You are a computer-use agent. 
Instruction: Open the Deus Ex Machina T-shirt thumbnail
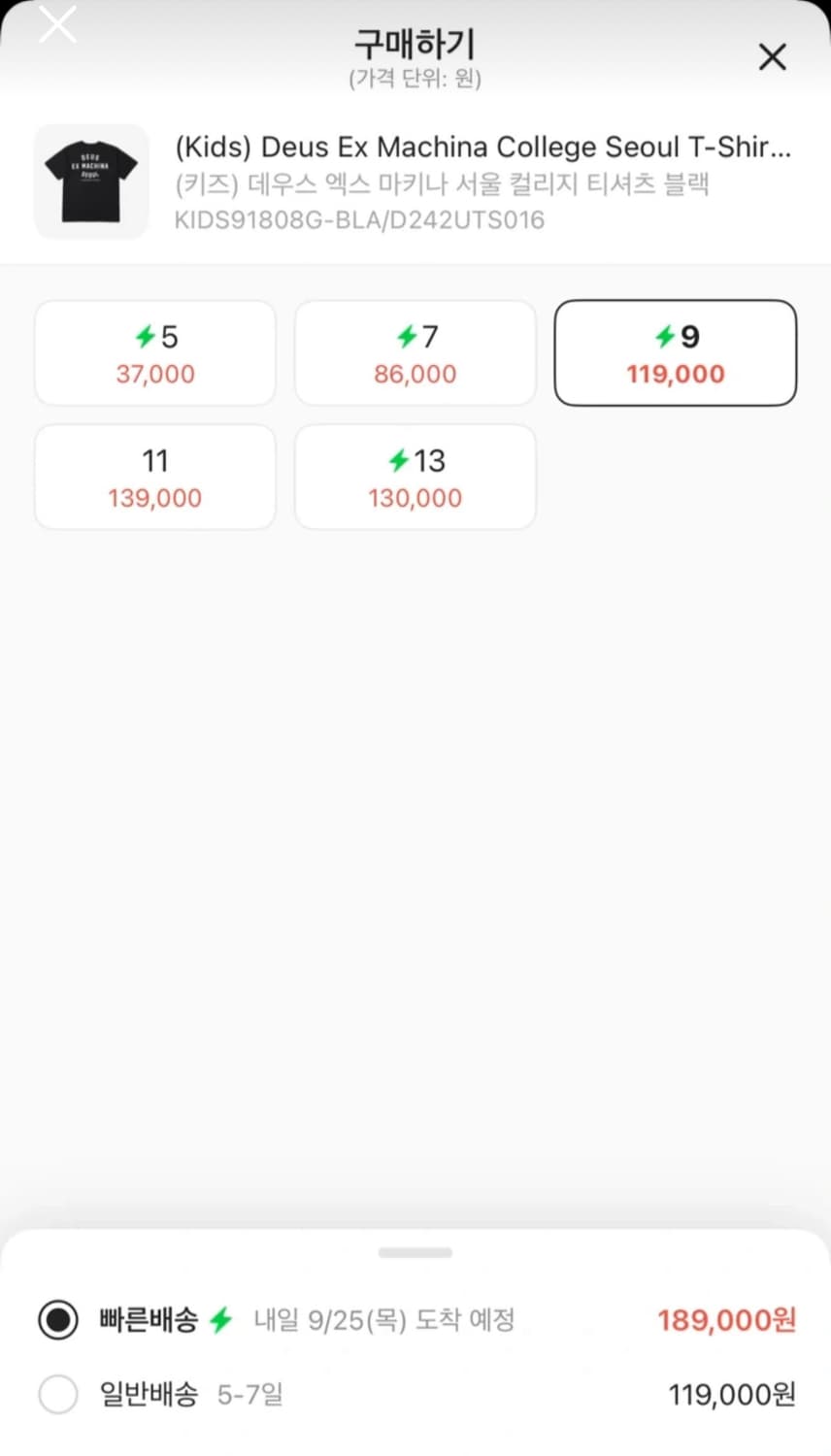pyautogui.click(x=91, y=182)
